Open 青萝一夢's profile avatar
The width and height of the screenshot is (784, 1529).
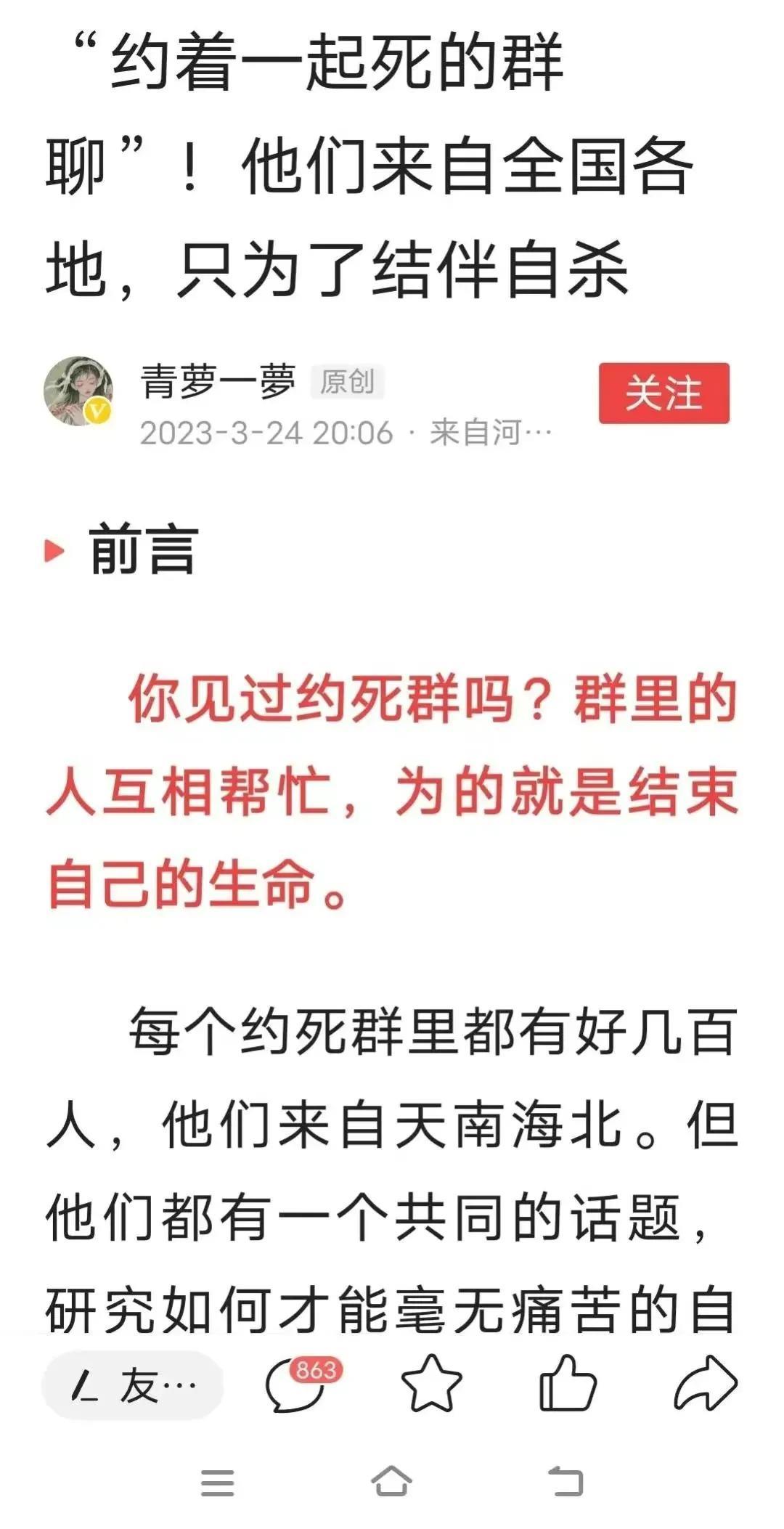(78, 391)
